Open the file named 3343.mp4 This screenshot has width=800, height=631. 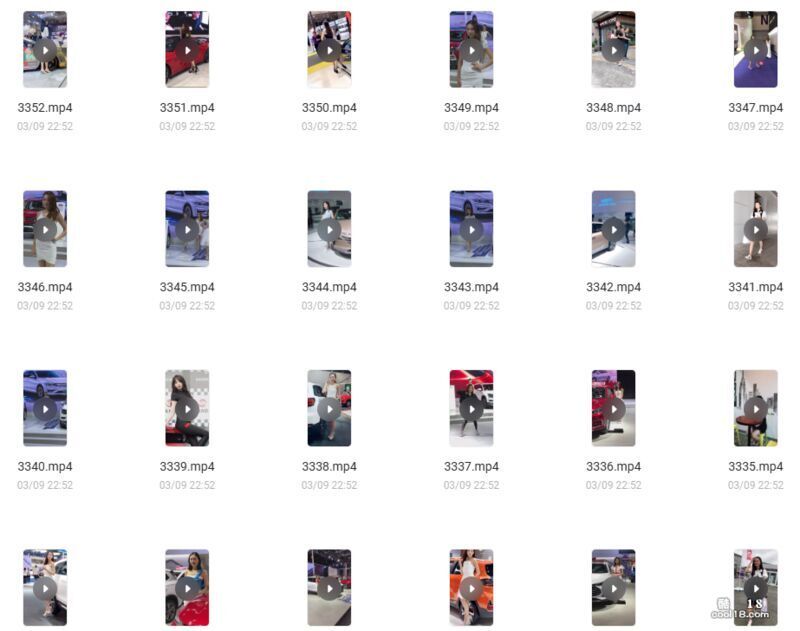[471, 229]
